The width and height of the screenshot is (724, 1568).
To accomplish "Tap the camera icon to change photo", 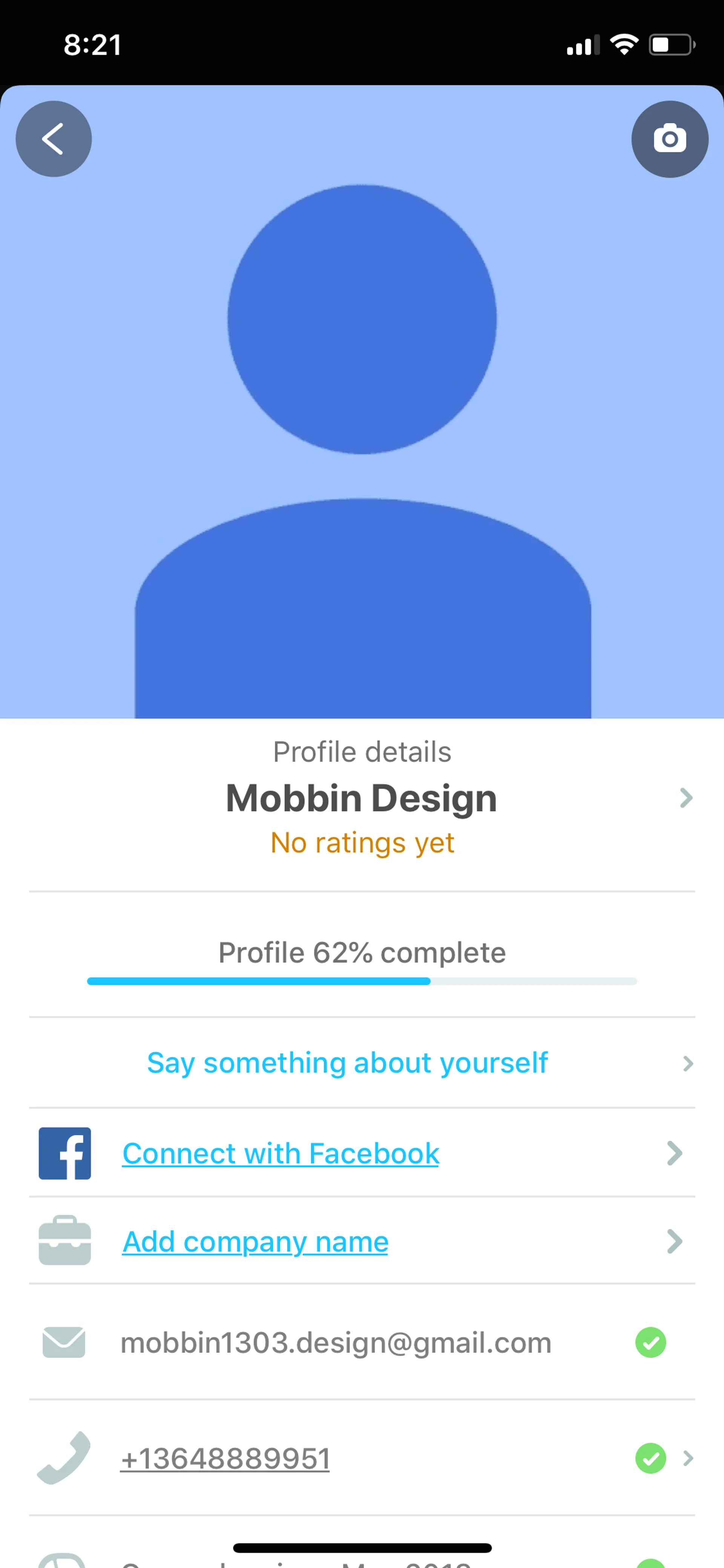I will (669, 139).
